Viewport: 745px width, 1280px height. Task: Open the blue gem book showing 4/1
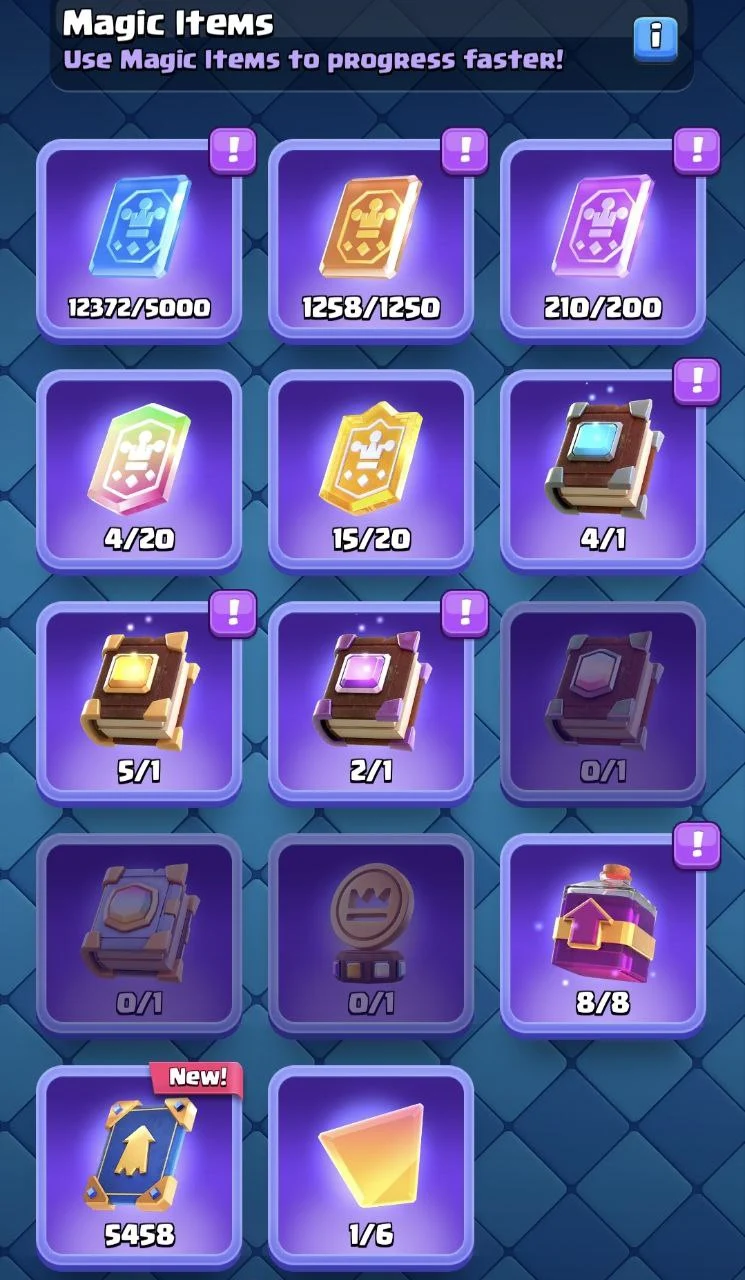coord(603,470)
